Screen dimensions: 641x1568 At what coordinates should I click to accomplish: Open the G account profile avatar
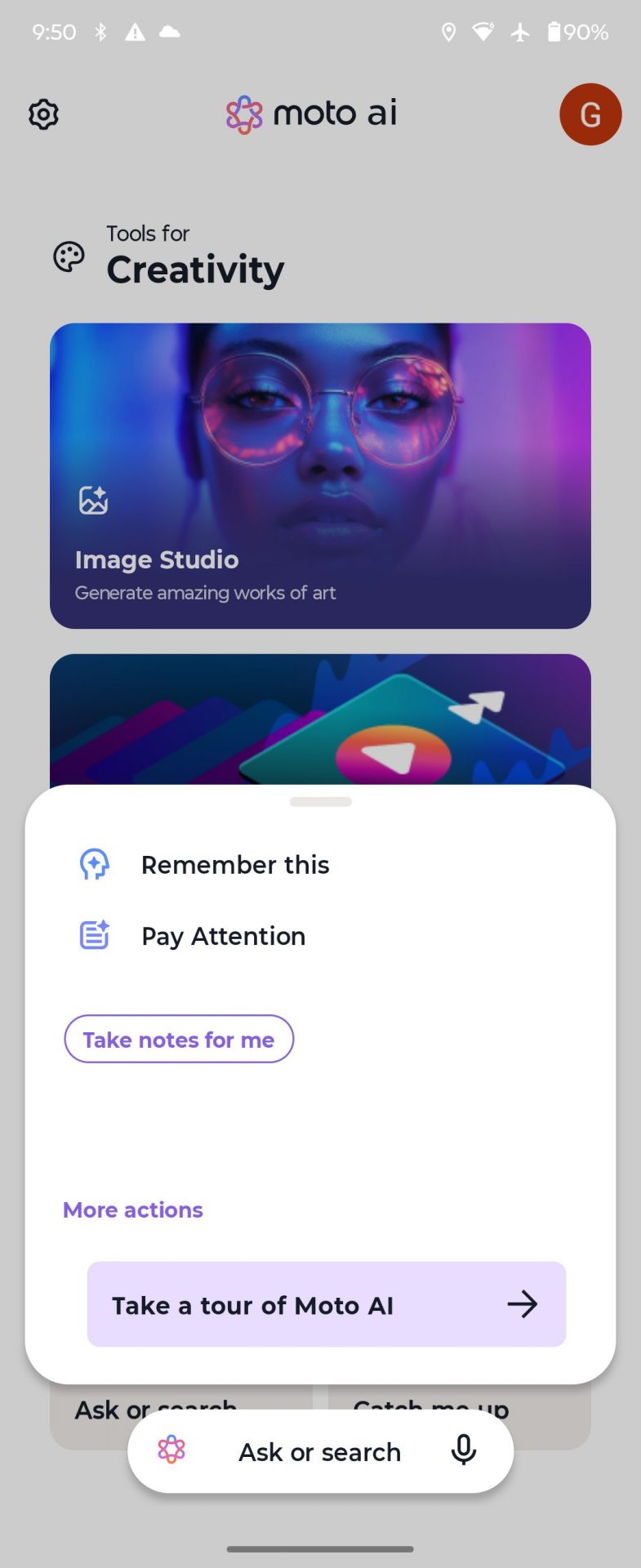[590, 114]
